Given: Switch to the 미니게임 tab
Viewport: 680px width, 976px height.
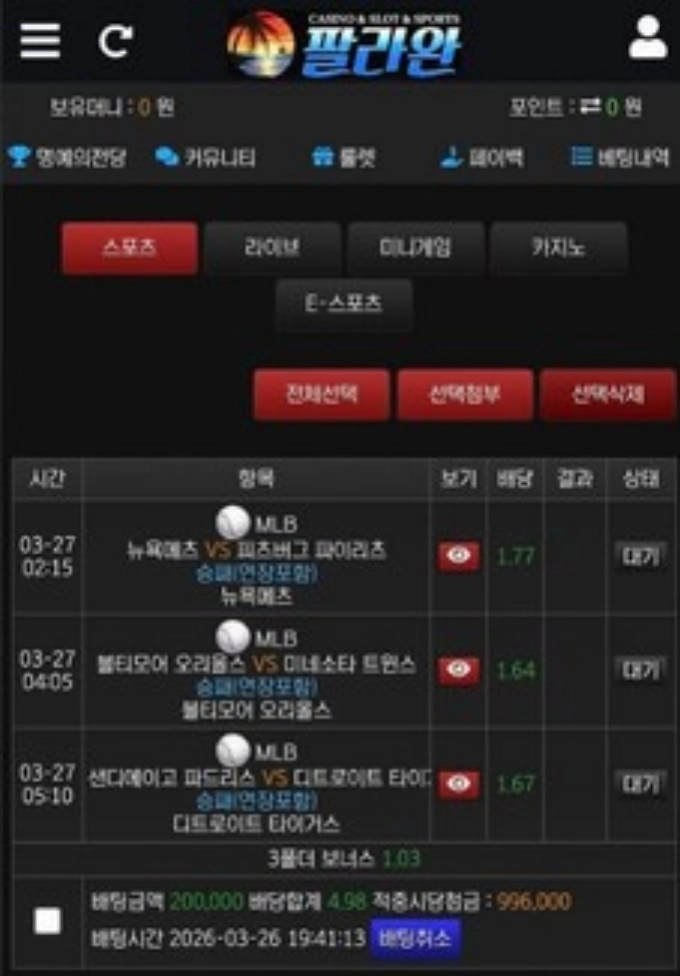Looking at the screenshot, I should [x=415, y=248].
